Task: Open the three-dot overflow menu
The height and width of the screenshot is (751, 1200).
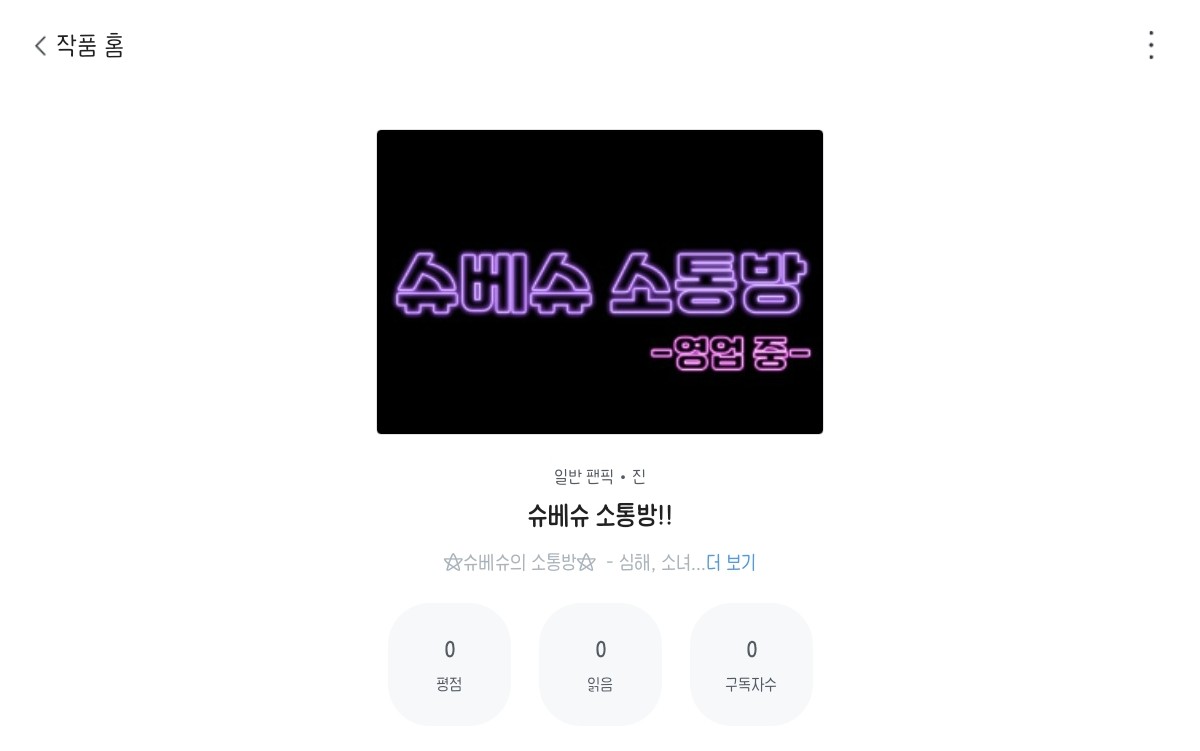Action: click(1151, 45)
